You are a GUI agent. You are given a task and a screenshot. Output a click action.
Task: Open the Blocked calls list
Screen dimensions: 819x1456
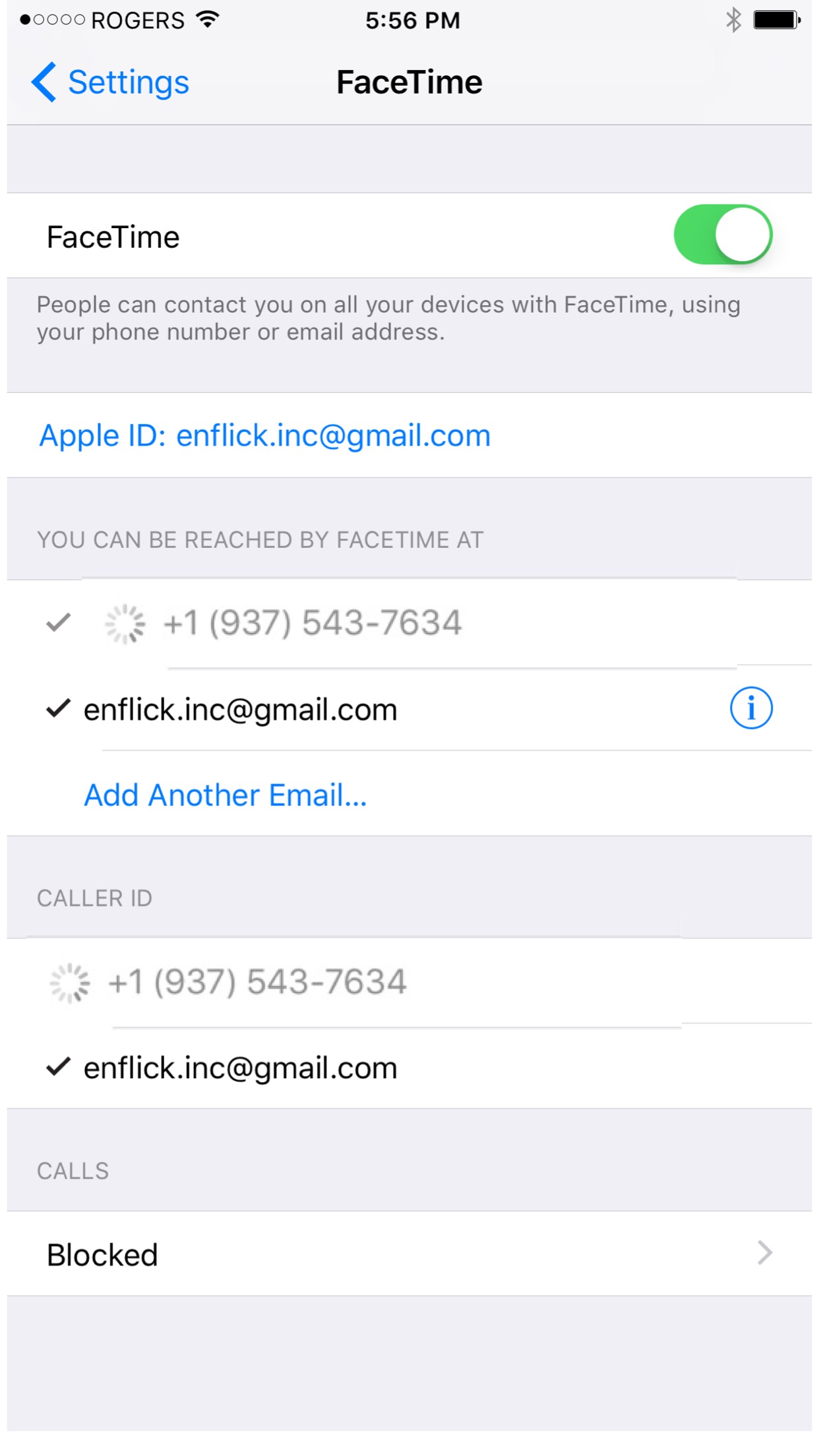pyautogui.click(x=409, y=1254)
